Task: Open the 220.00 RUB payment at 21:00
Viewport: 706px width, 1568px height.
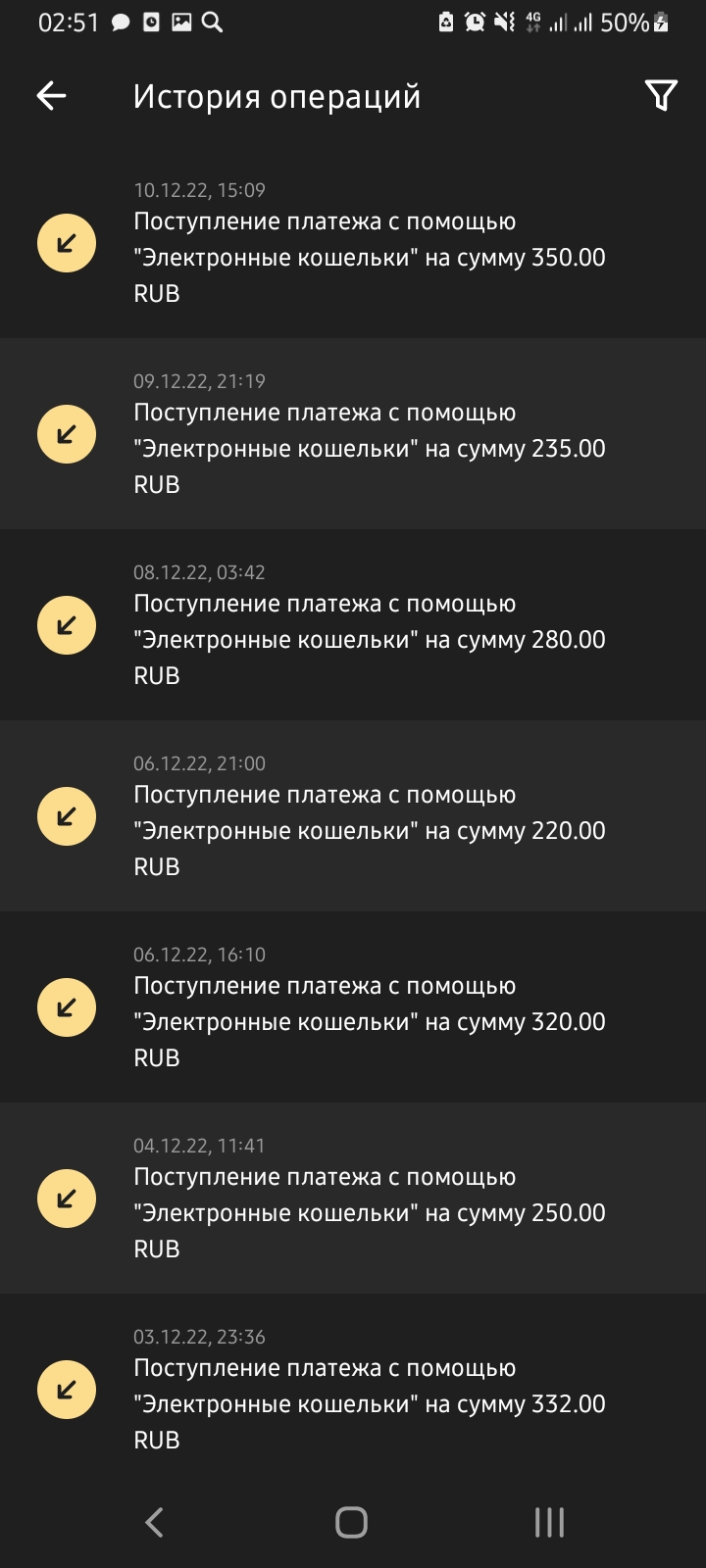Action: [x=353, y=816]
